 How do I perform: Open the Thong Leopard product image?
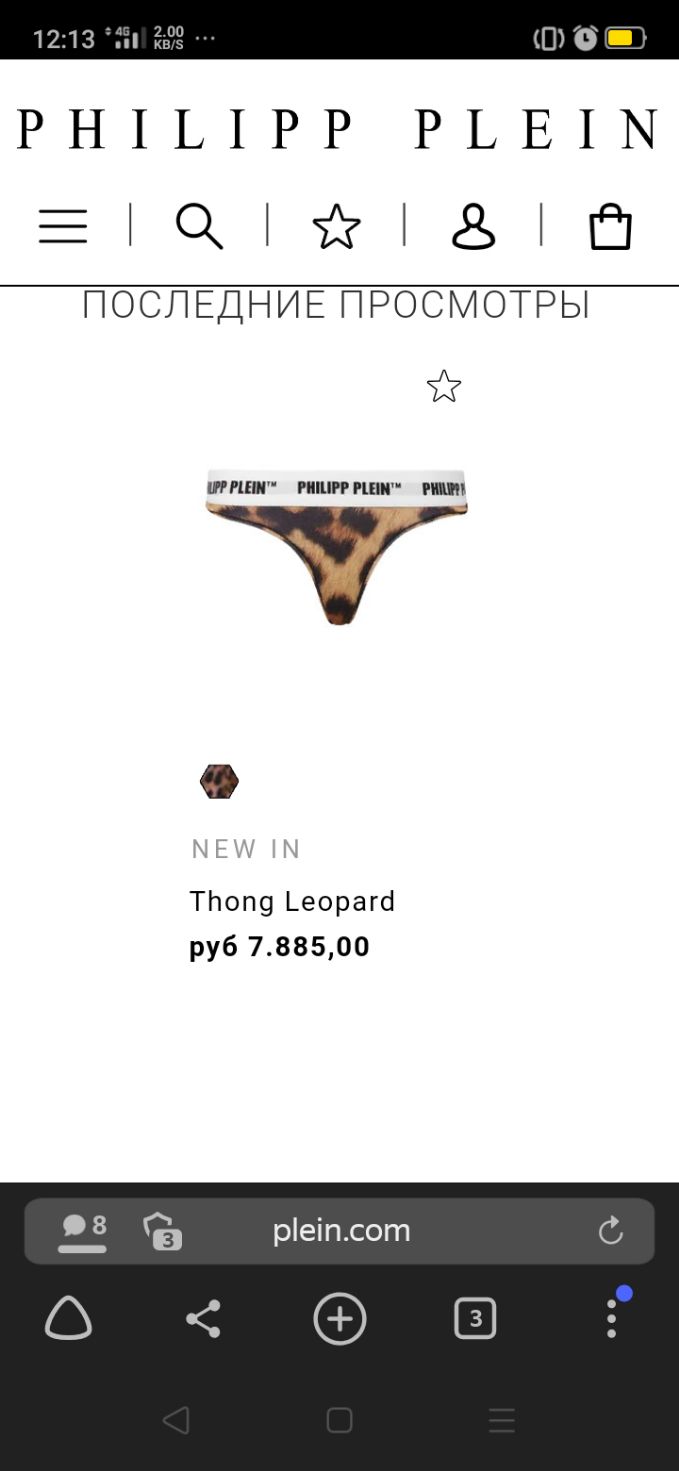[337, 545]
